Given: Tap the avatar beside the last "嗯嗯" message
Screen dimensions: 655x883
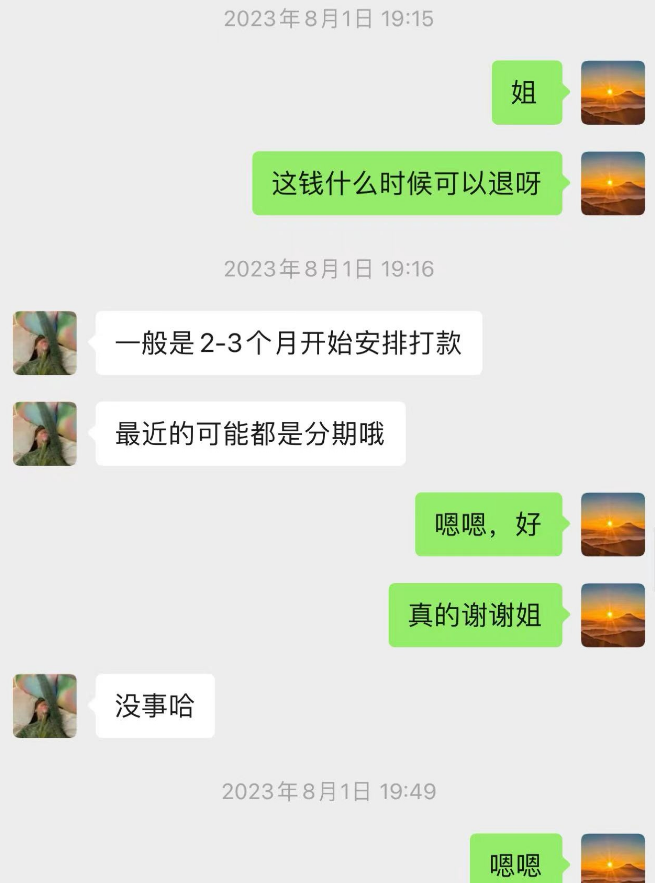Looking at the screenshot, I should pos(612,859).
